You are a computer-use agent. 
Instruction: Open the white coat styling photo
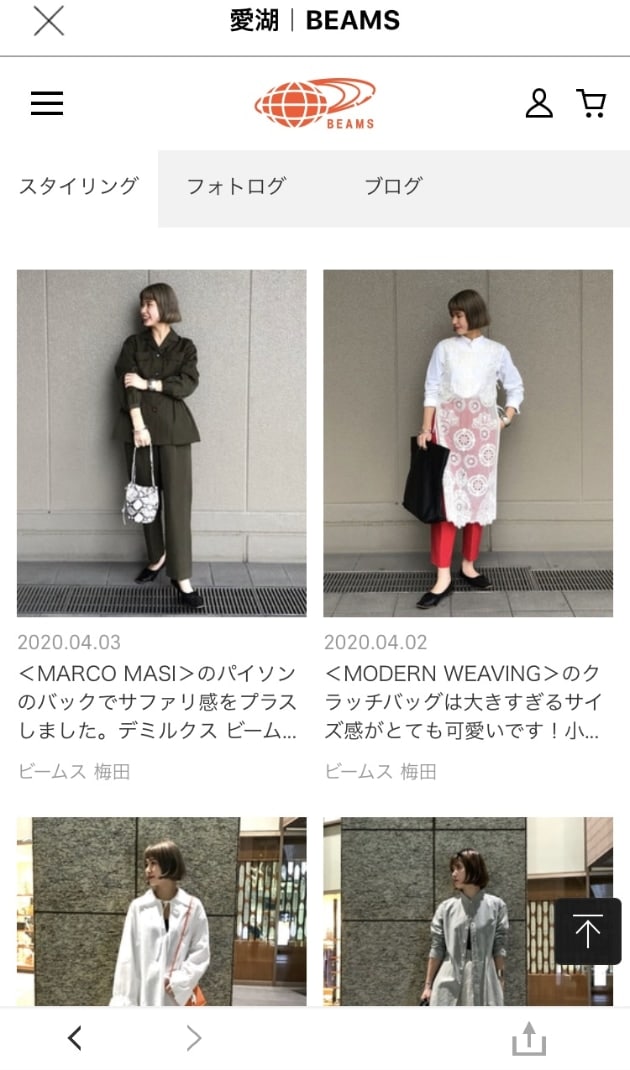(161, 910)
